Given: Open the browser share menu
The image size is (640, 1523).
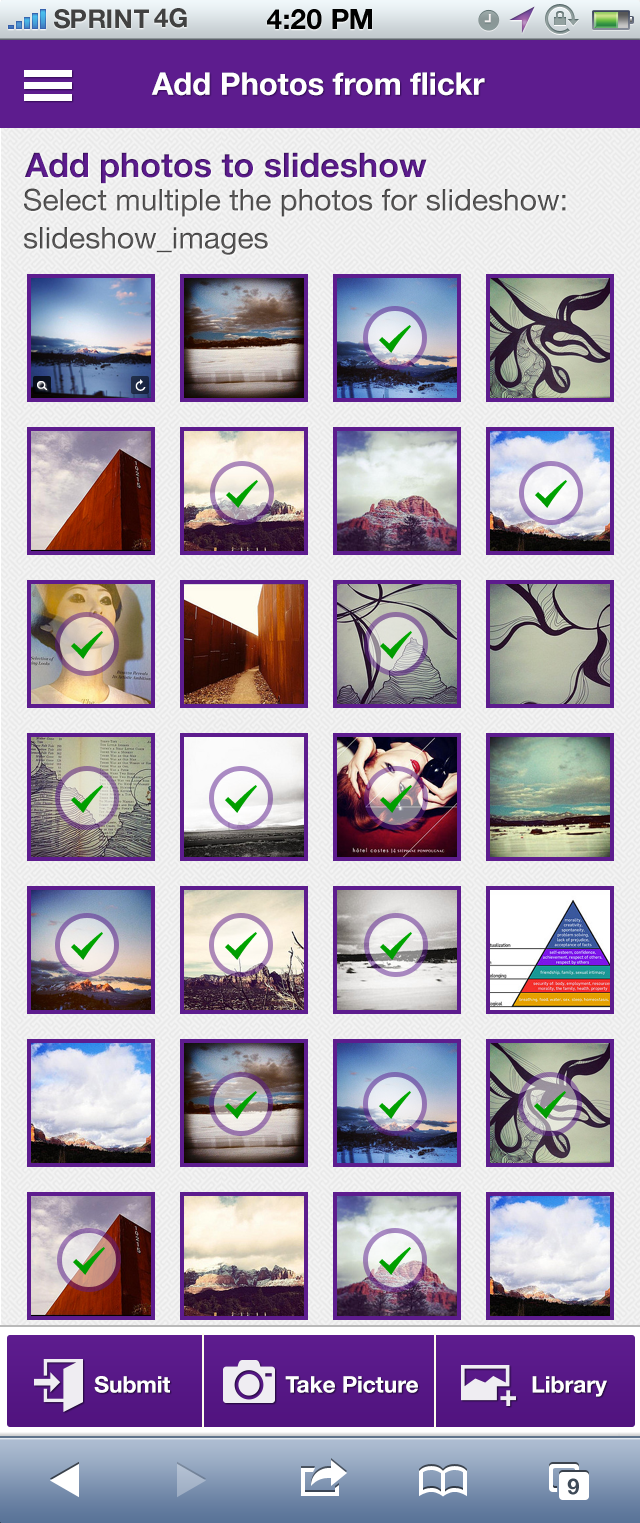Looking at the screenshot, I should 322,1478.
